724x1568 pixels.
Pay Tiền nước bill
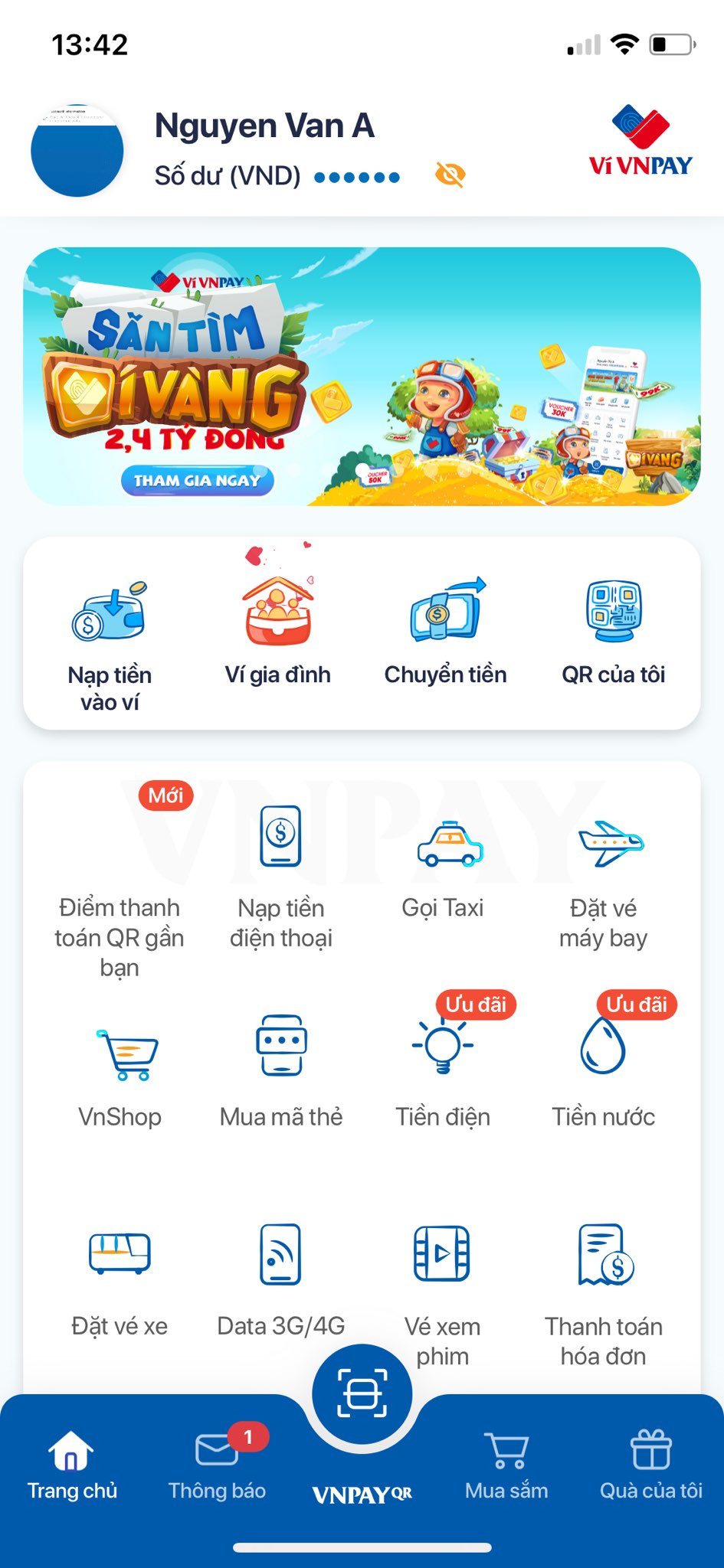[x=604, y=1072]
